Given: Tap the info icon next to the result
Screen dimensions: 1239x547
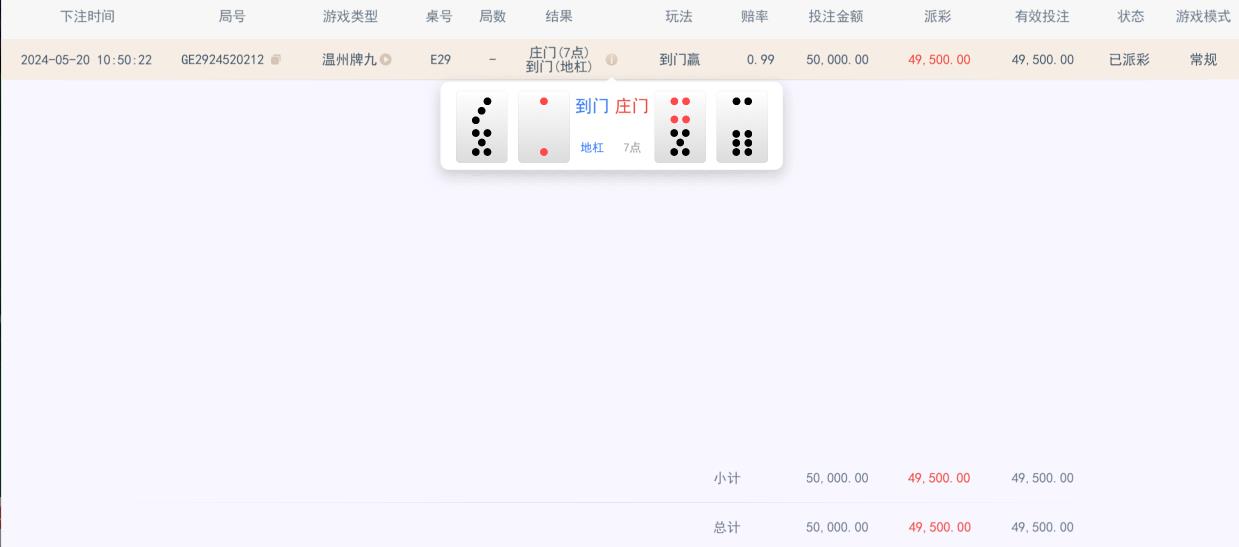Looking at the screenshot, I should click(611, 60).
